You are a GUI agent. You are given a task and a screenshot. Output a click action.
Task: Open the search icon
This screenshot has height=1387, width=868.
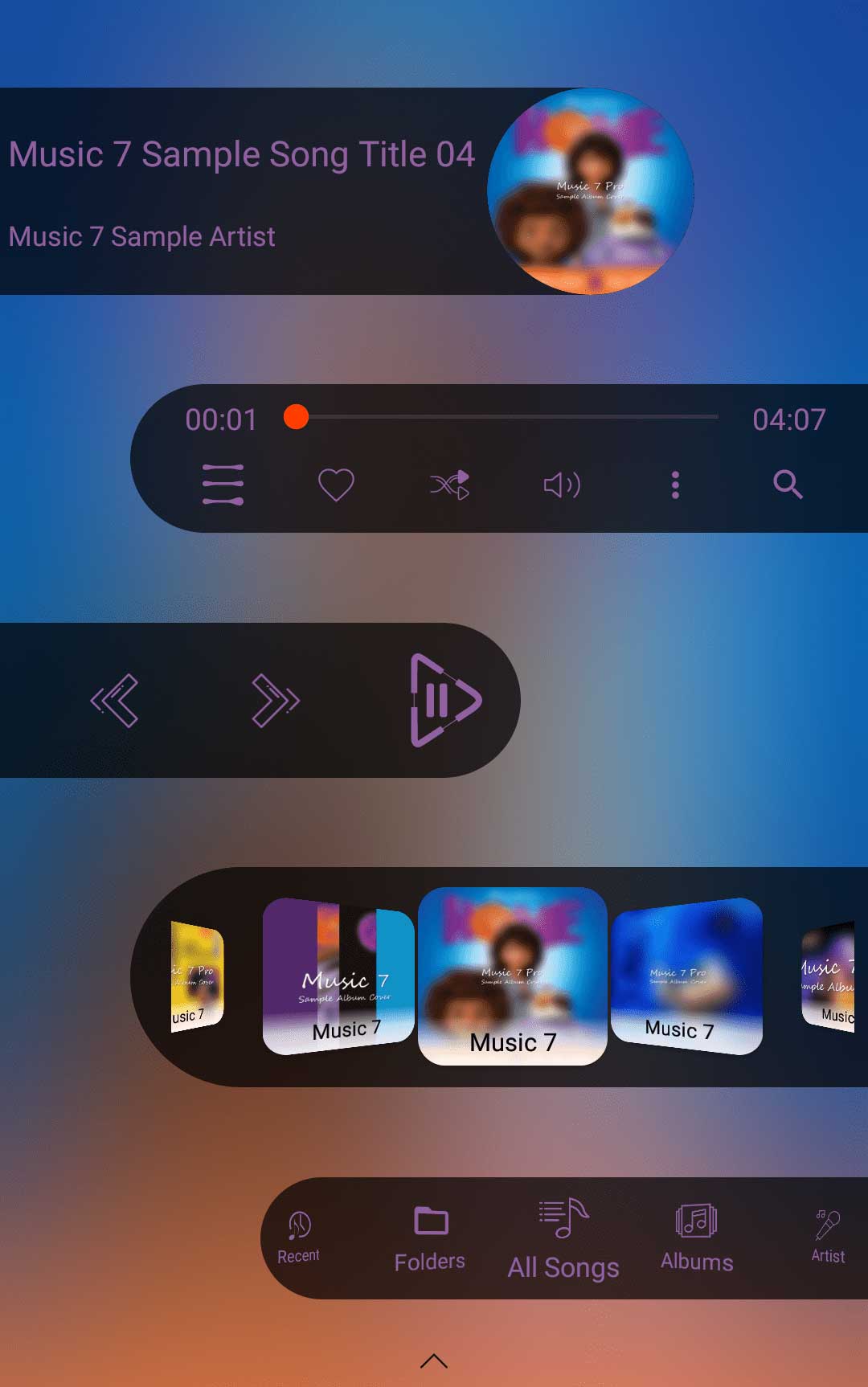788,485
